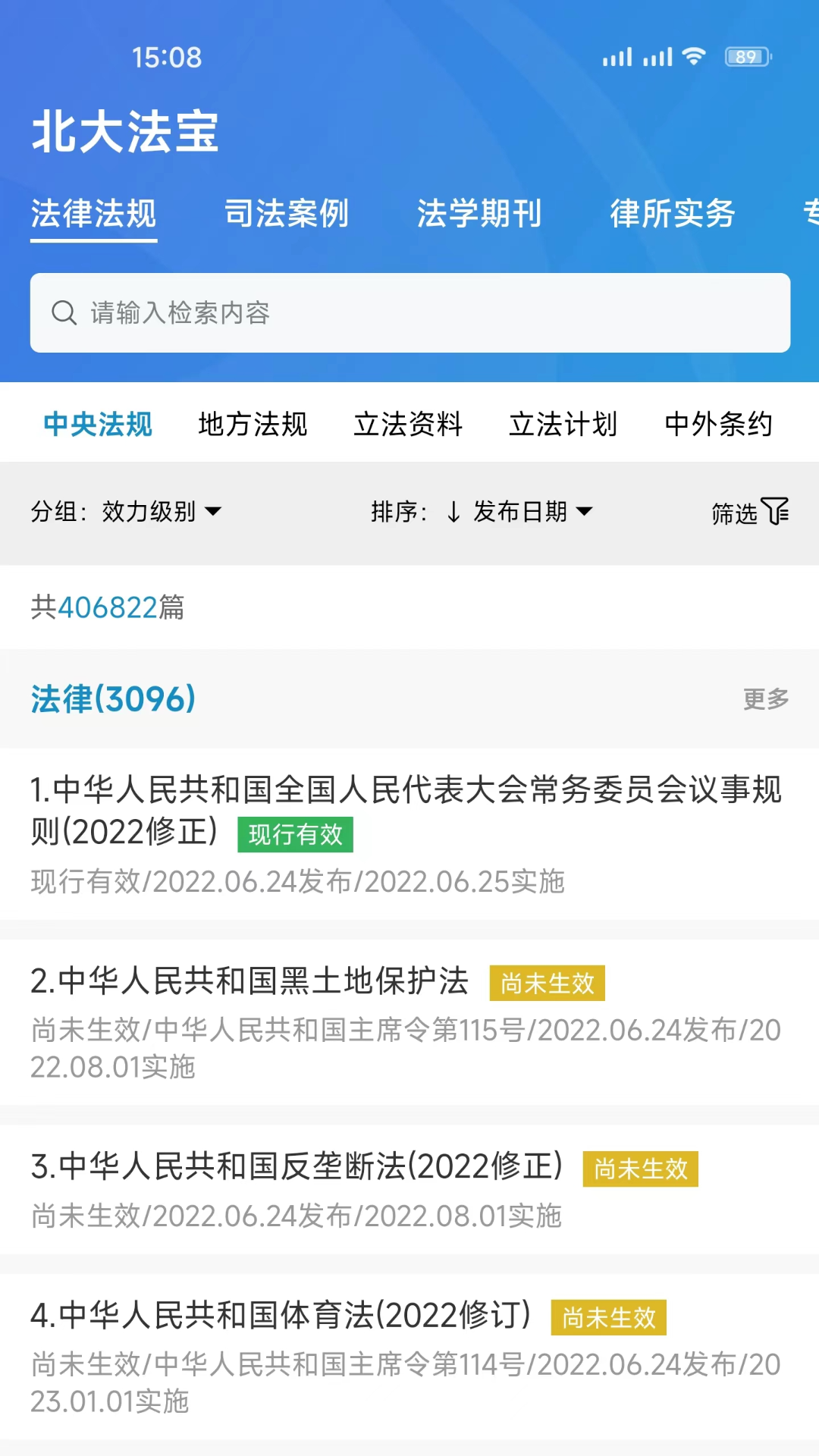Tap the downward sort arrow icon
This screenshot has height=1456, width=819.
453,513
